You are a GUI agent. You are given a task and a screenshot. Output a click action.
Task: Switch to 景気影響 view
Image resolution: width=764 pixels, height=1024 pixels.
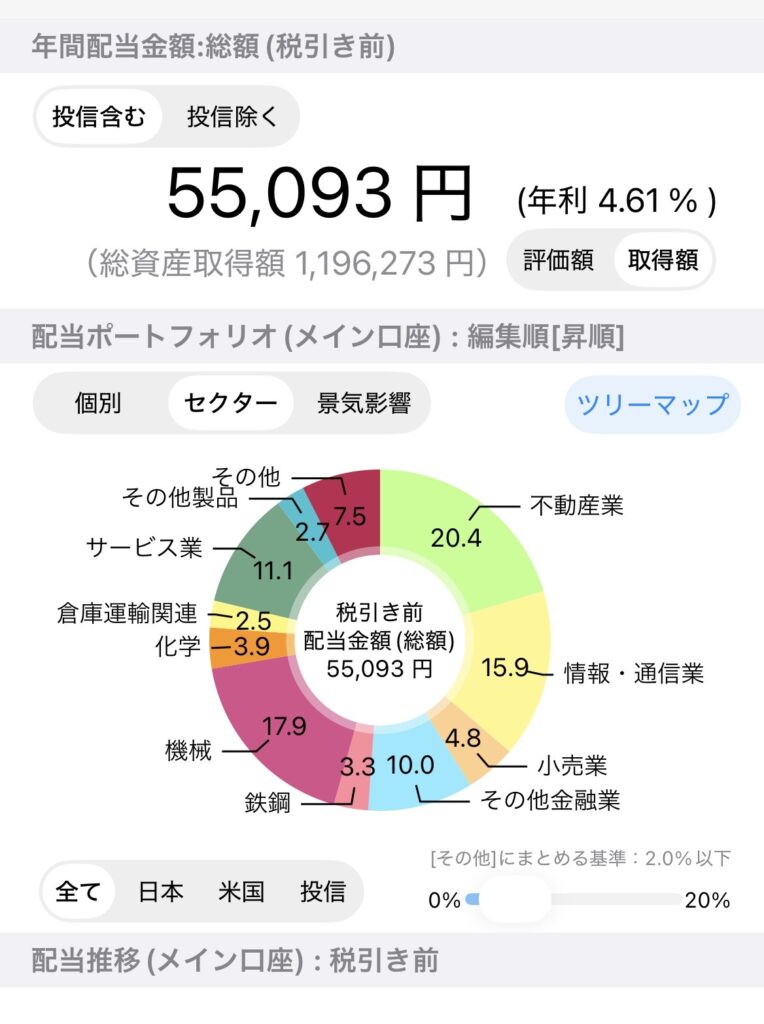click(x=364, y=404)
